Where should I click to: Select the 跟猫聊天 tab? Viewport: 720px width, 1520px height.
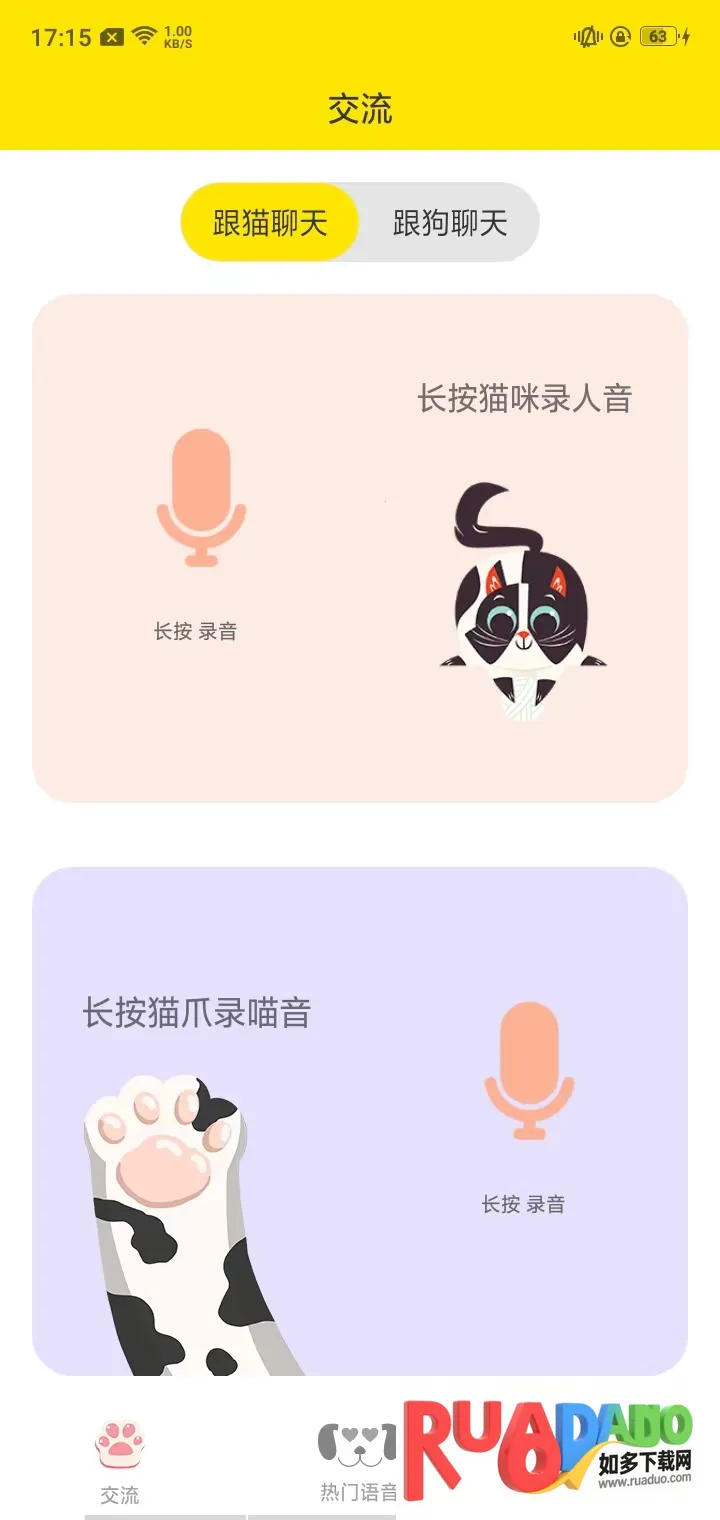point(268,222)
